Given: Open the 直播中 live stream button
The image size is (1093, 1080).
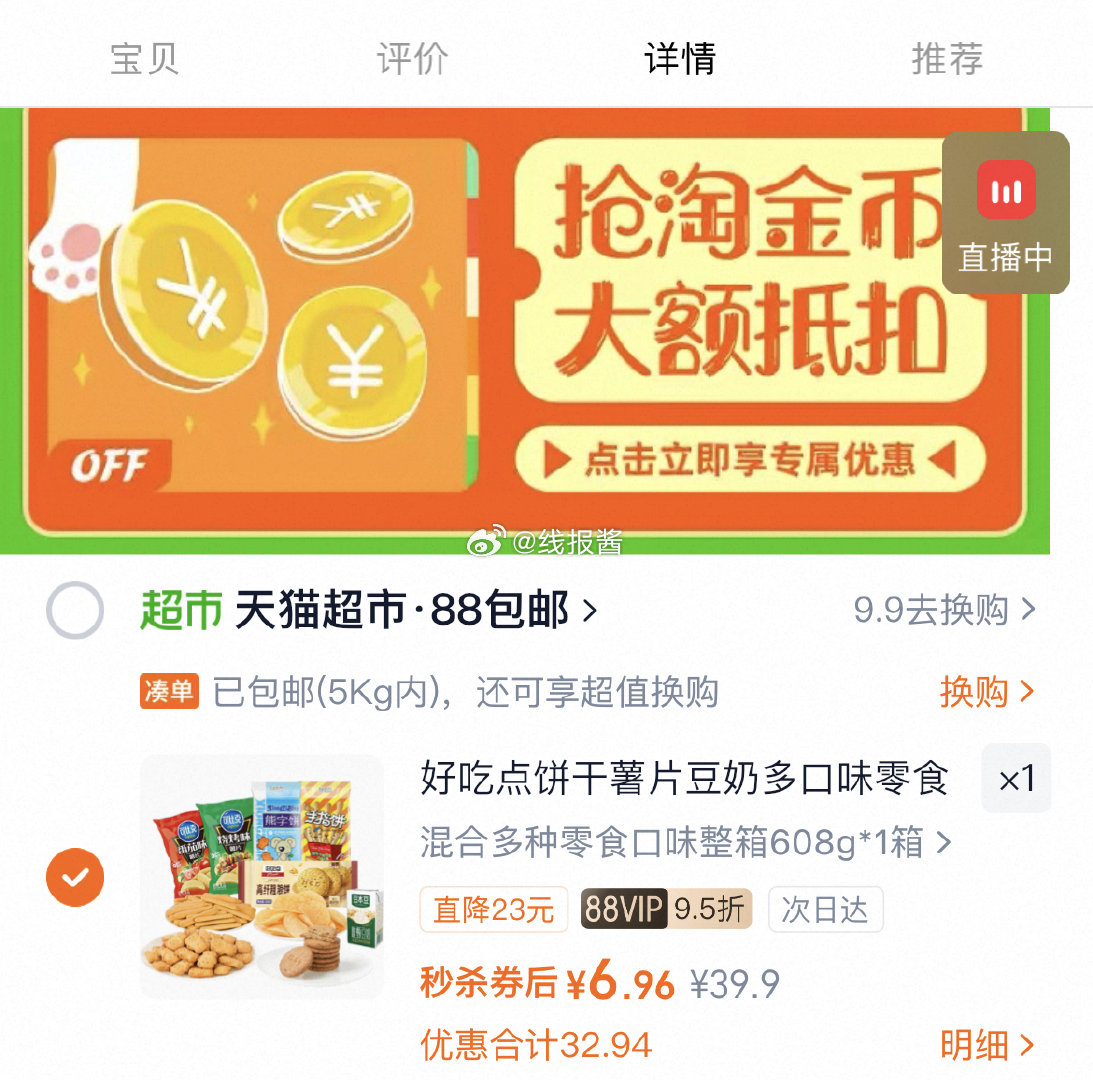Looking at the screenshot, I should coord(1005,212).
